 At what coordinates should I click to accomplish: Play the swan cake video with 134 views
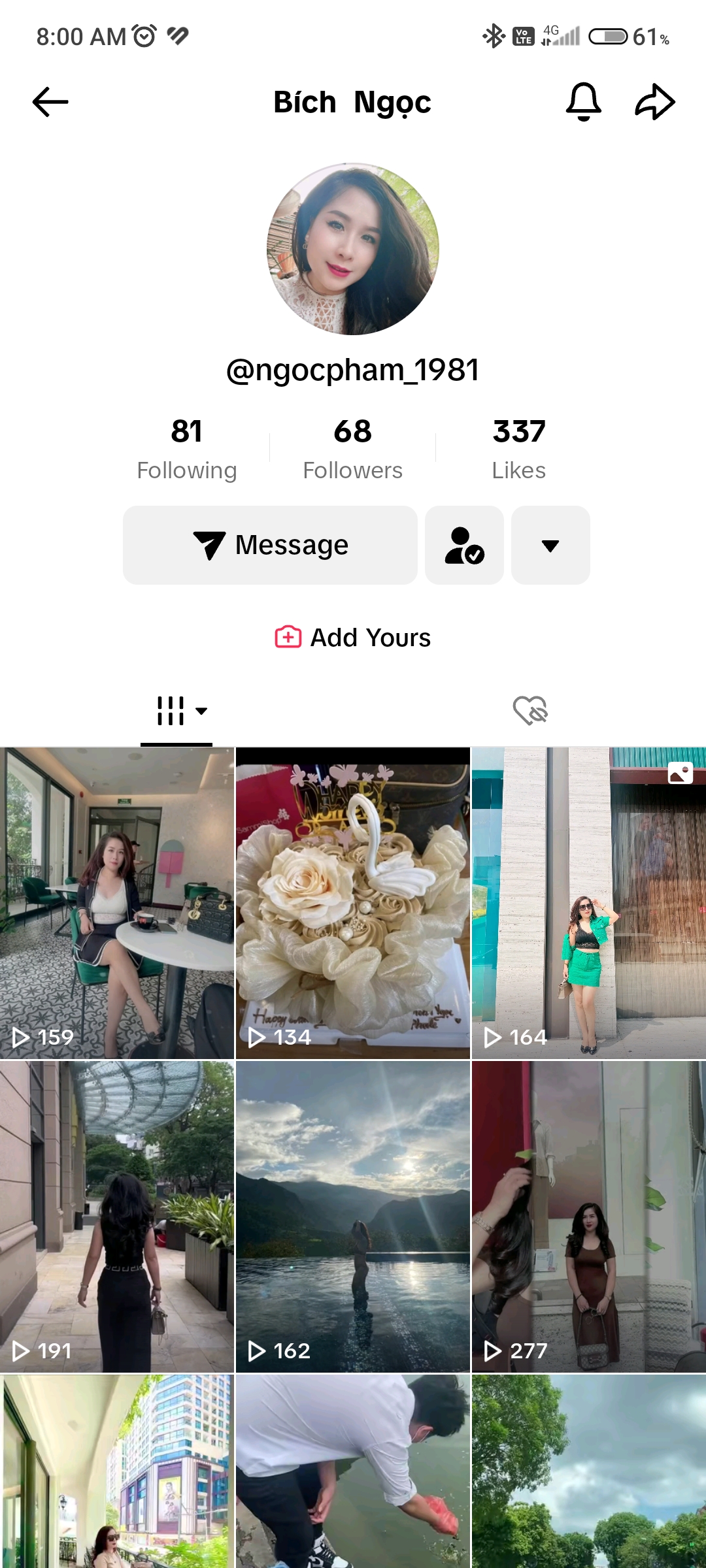tap(353, 903)
